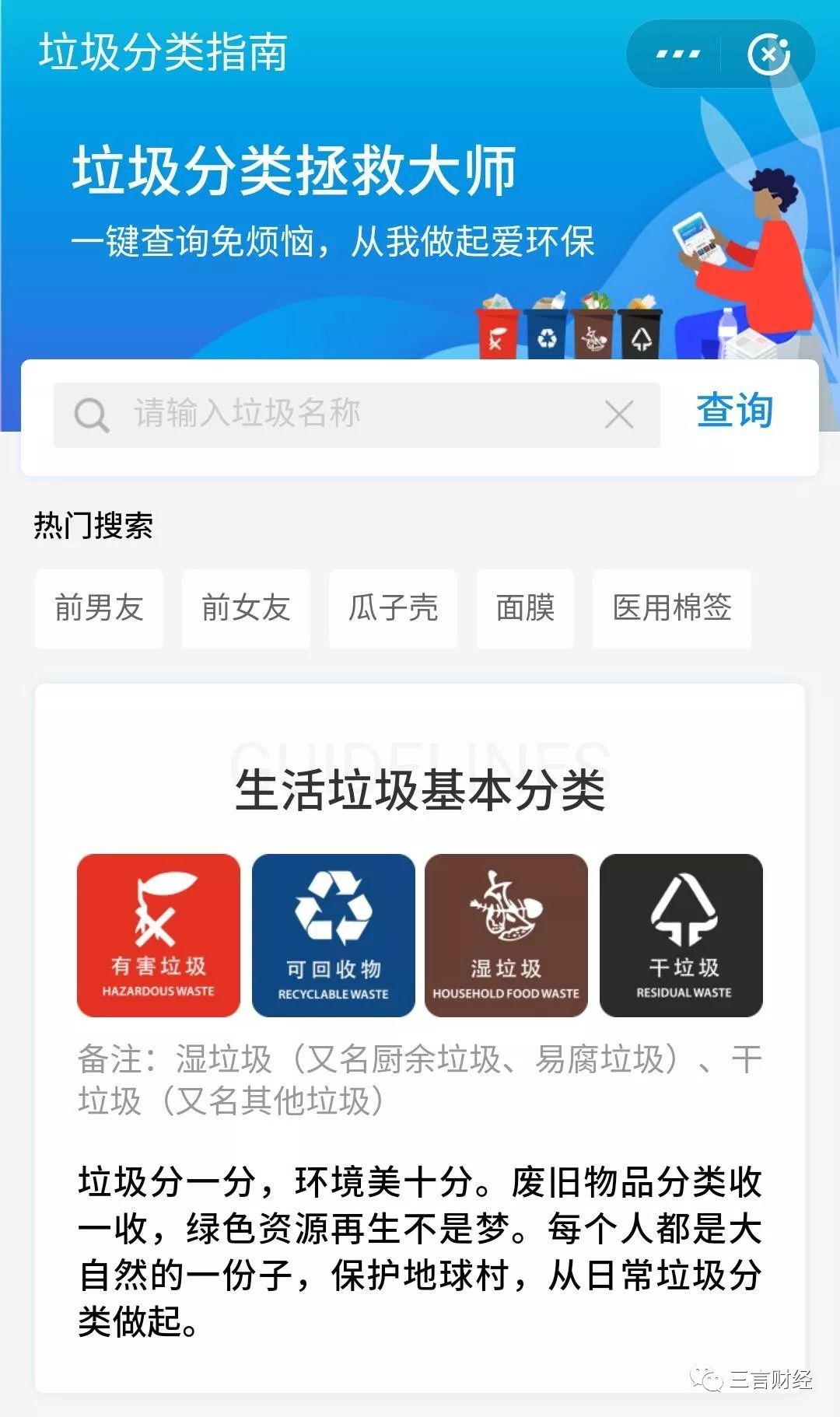Image resolution: width=840 pixels, height=1417 pixels.
Task: Open the 可回收物 category
Action: pyautogui.click(x=334, y=935)
